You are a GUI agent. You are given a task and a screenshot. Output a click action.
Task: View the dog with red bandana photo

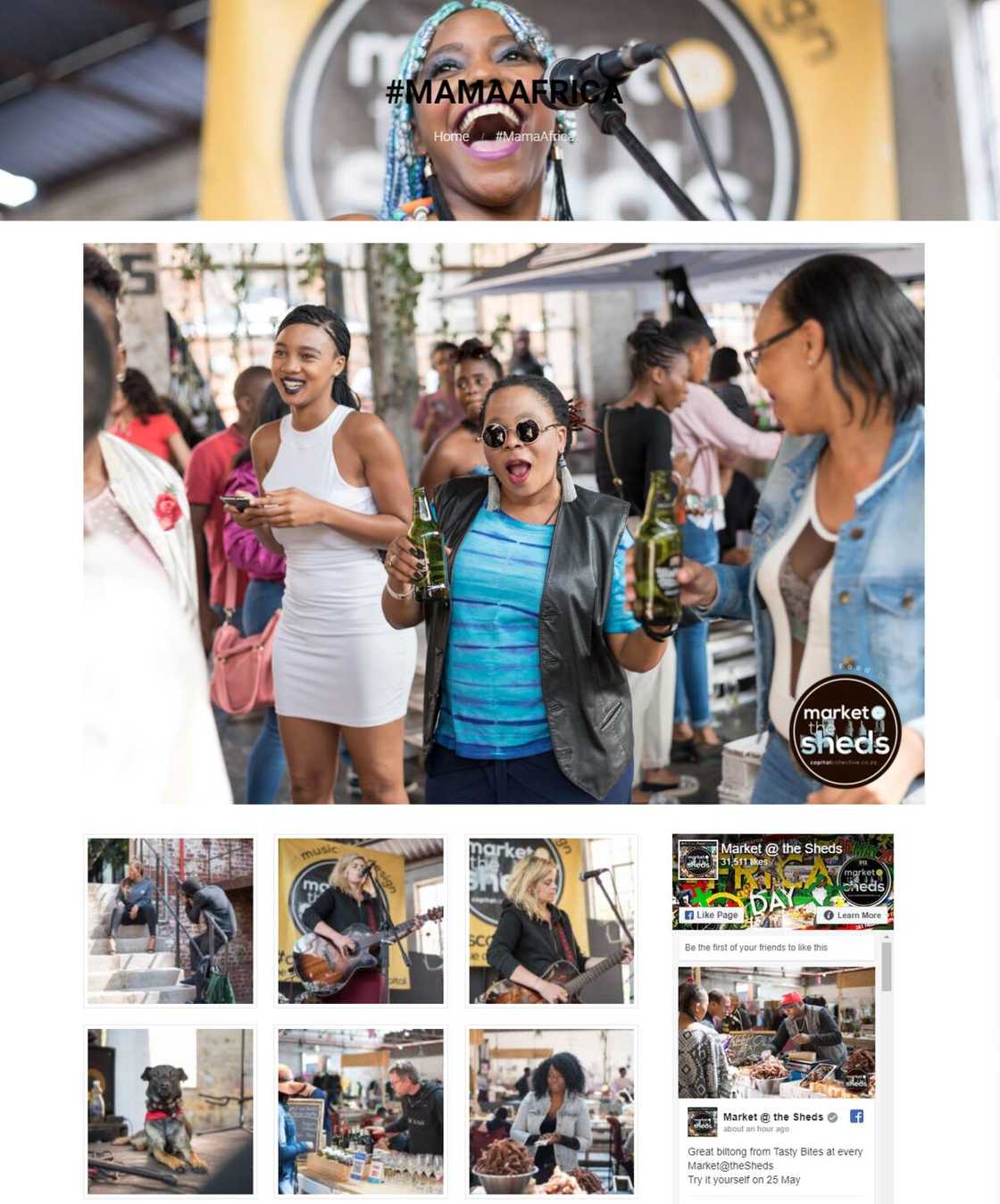[x=171, y=1111]
